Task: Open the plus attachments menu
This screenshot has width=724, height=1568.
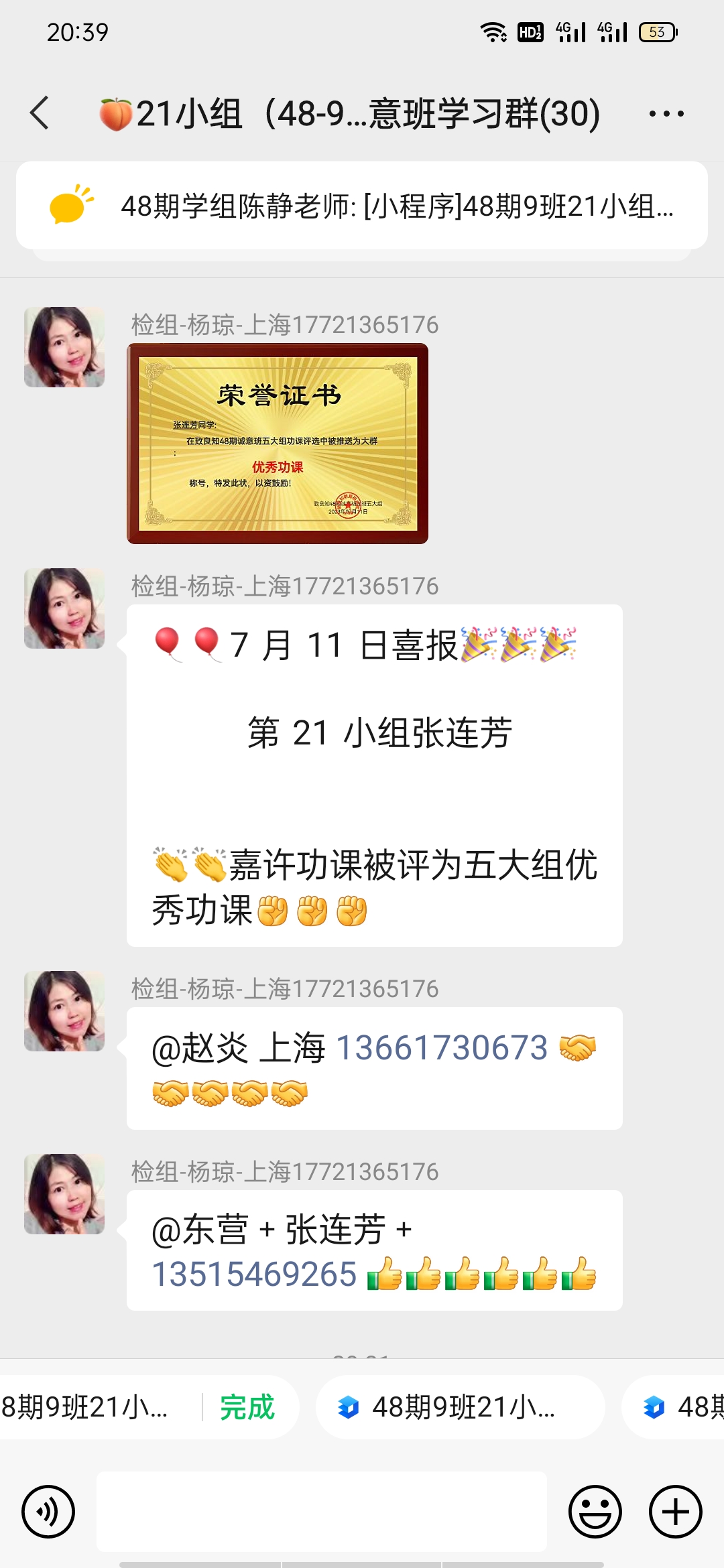Action: (675, 1512)
